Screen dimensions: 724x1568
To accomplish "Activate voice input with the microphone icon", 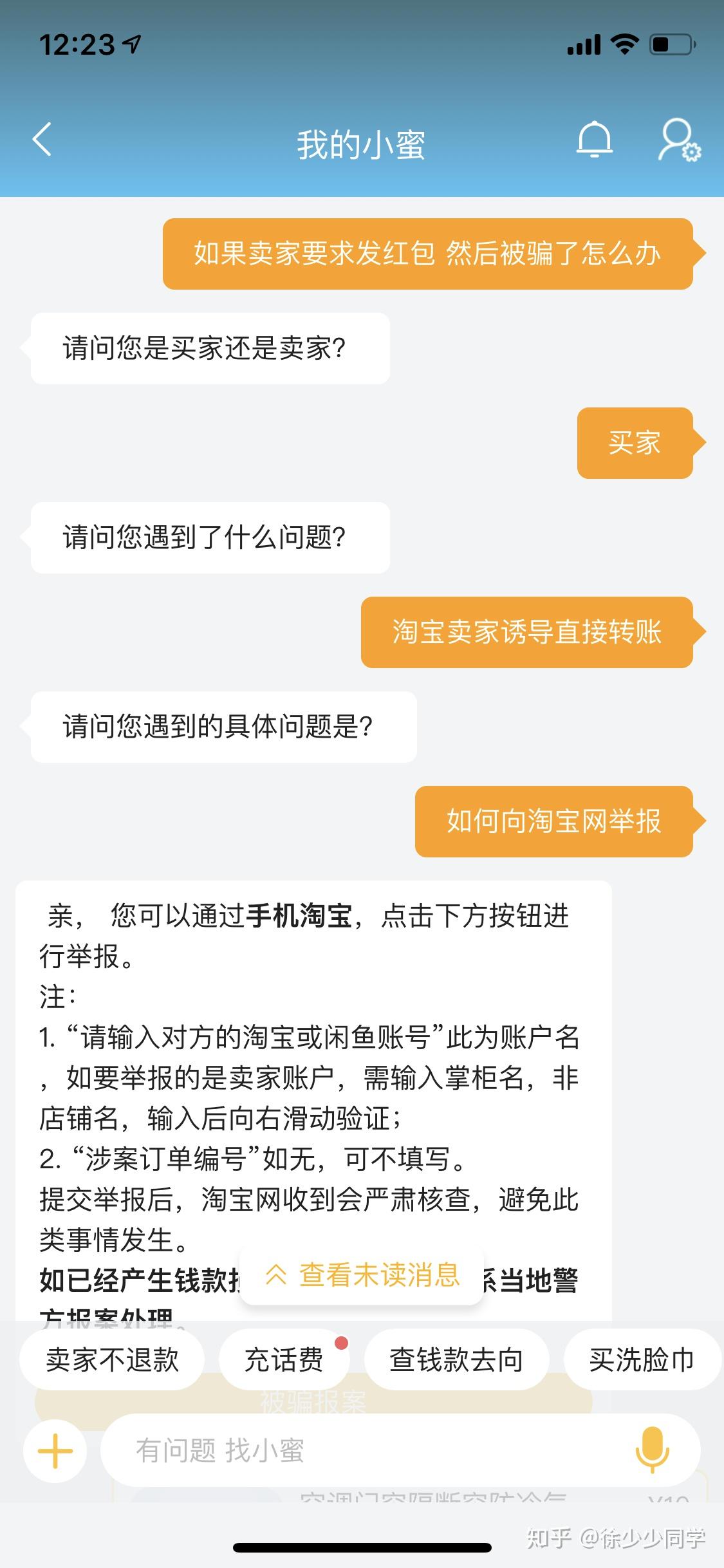I will pos(653,1451).
